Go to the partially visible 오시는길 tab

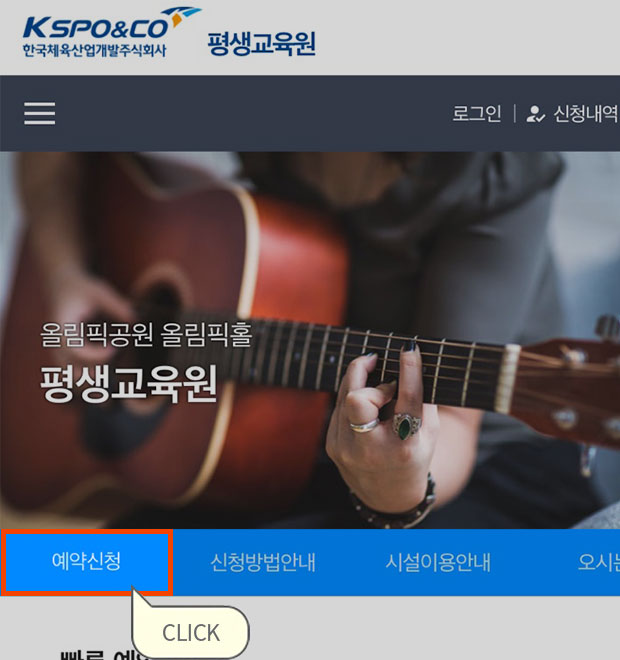coord(598,562)
